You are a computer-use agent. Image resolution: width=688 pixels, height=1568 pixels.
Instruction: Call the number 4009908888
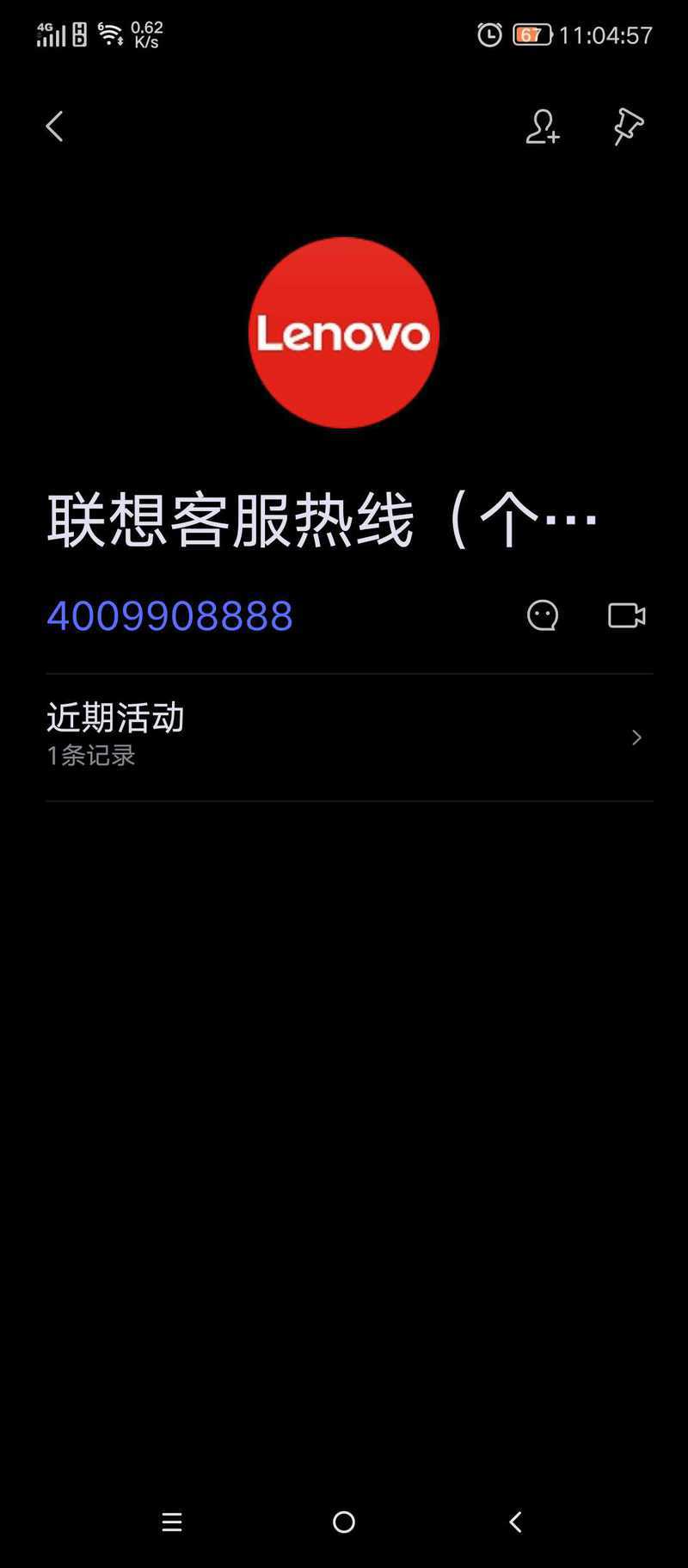click(169, 616)
